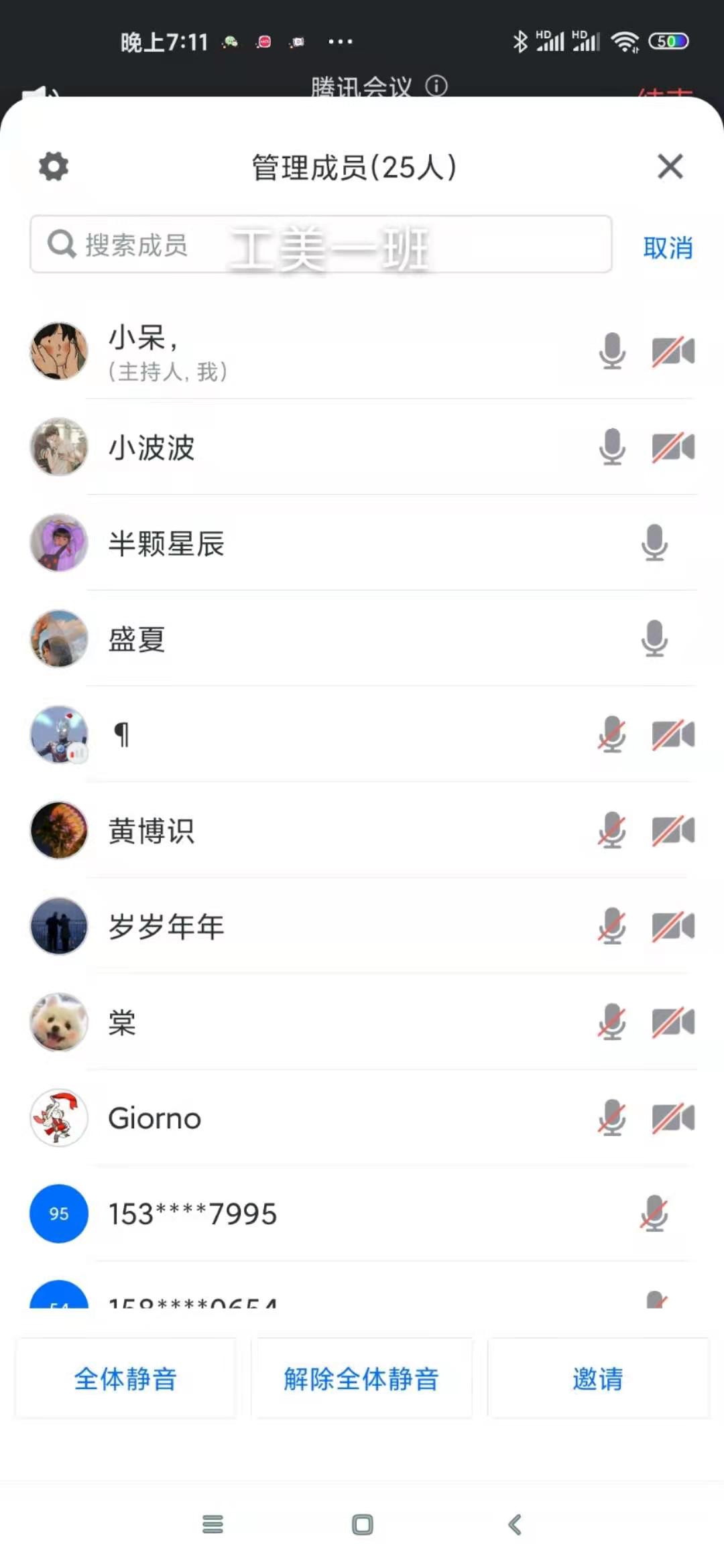Tap the 搜索成员 search field

(x=320, y=245)
